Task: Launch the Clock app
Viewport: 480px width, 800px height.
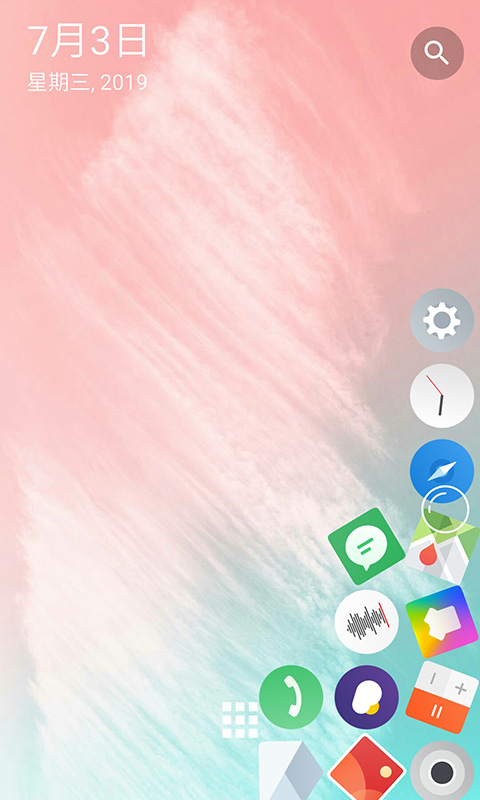Action: (442, 396)
